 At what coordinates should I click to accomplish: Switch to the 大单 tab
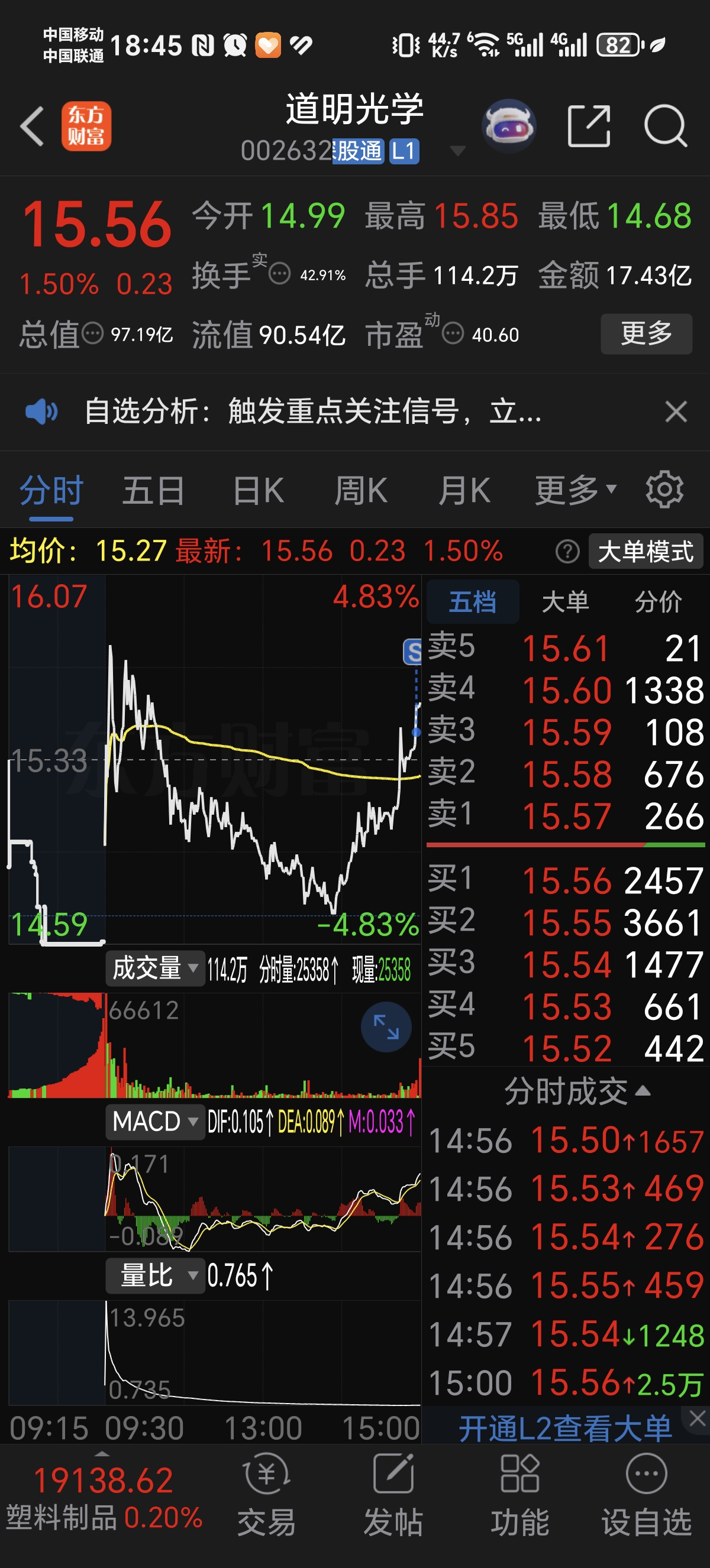[x=565, y=602]
